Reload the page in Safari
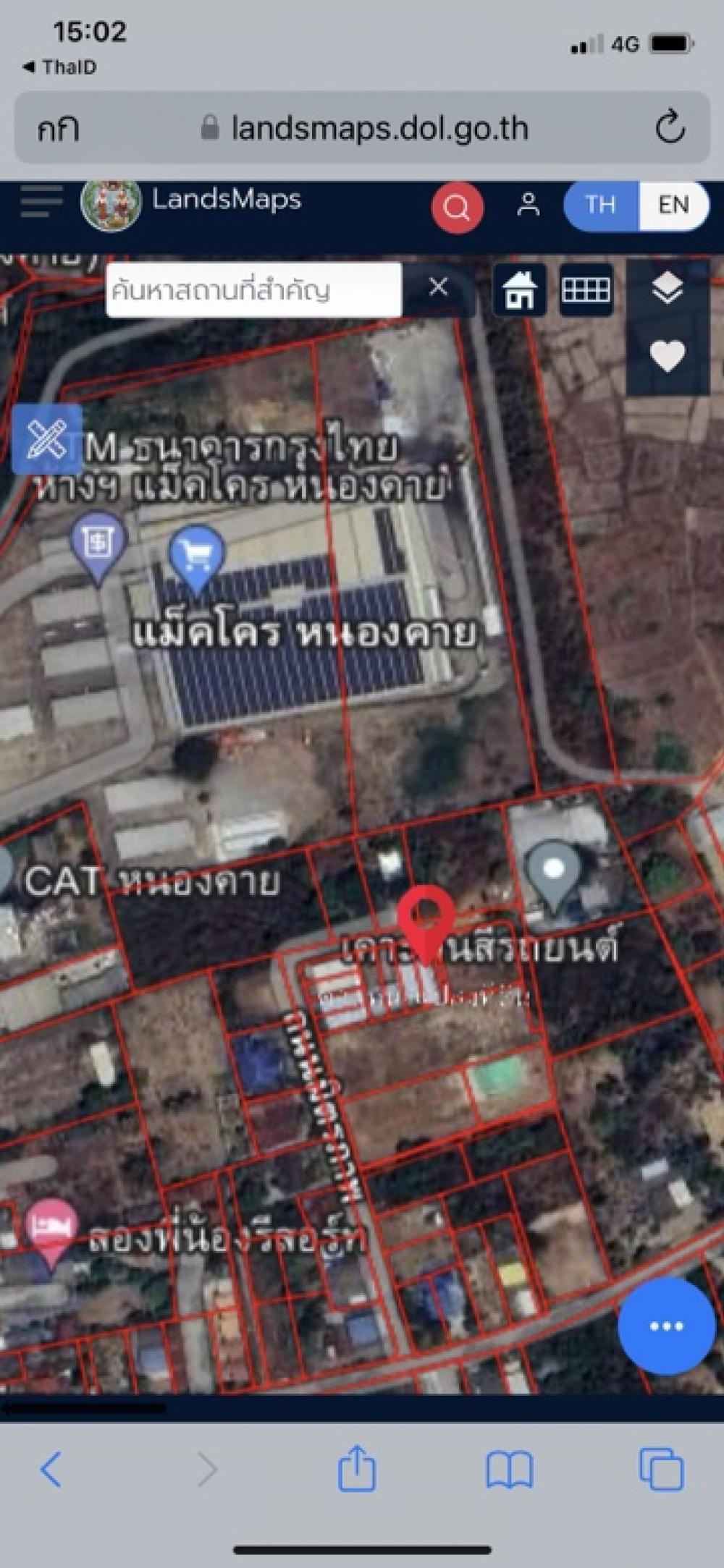The height and width of the screenshot is (1568, 724). [670, 127]
